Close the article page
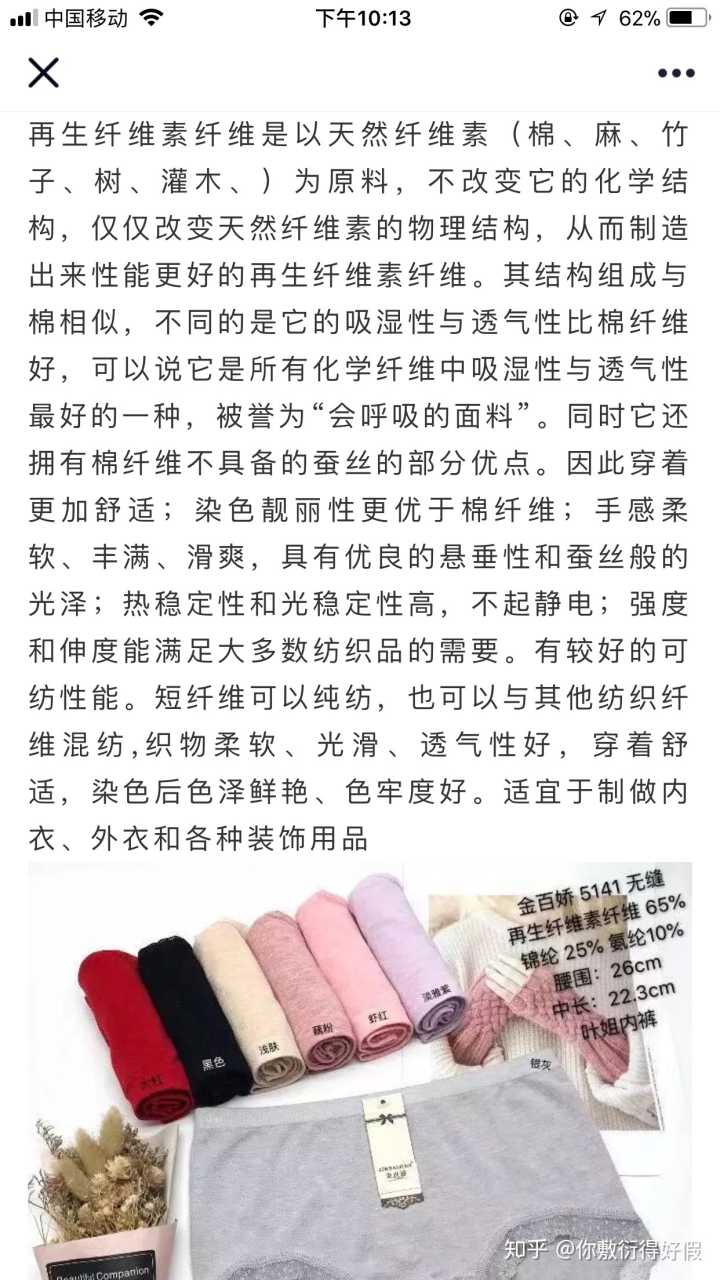Image resolution: width=720 pixels, height=1280 pixels. 43,72
